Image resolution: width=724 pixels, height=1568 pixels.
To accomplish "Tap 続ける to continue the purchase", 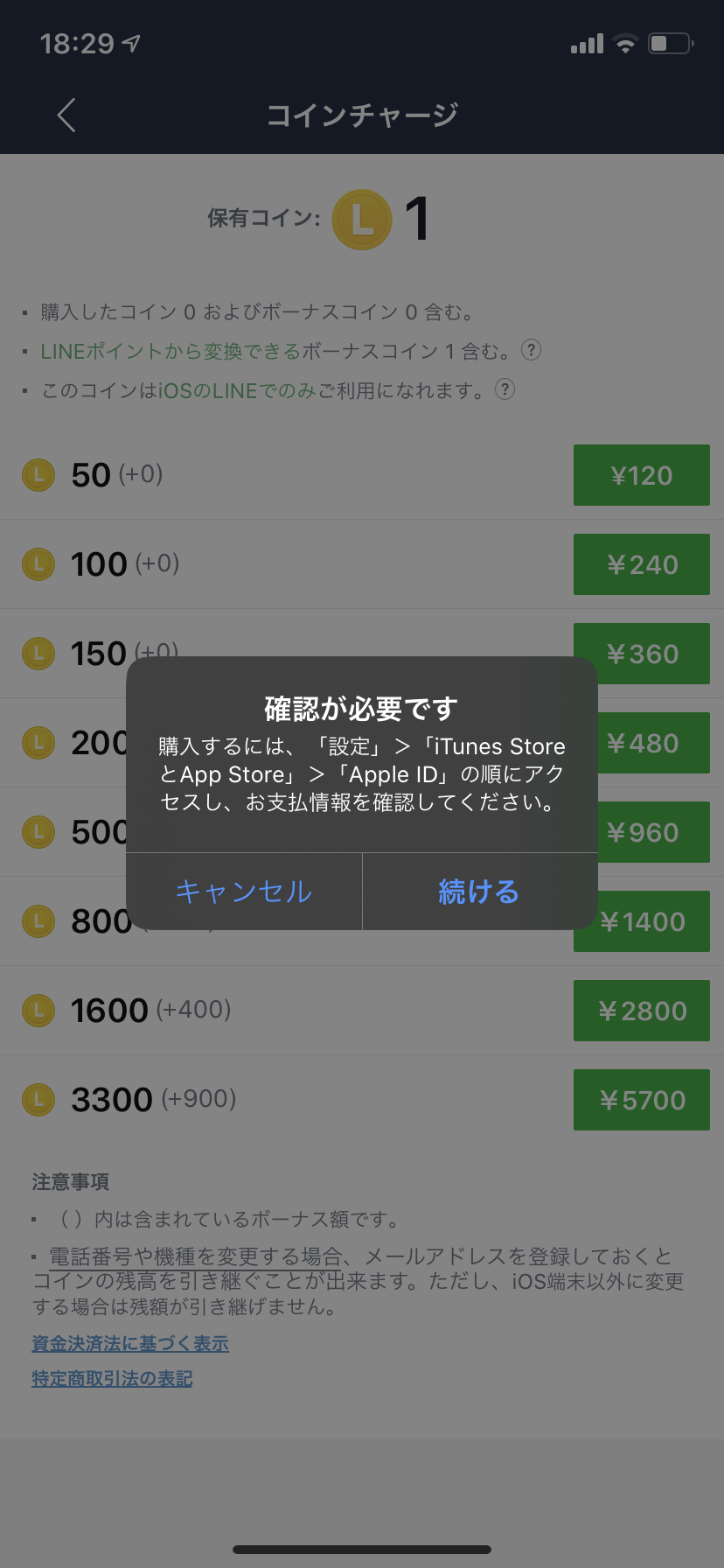I will [x=479, y=892].
